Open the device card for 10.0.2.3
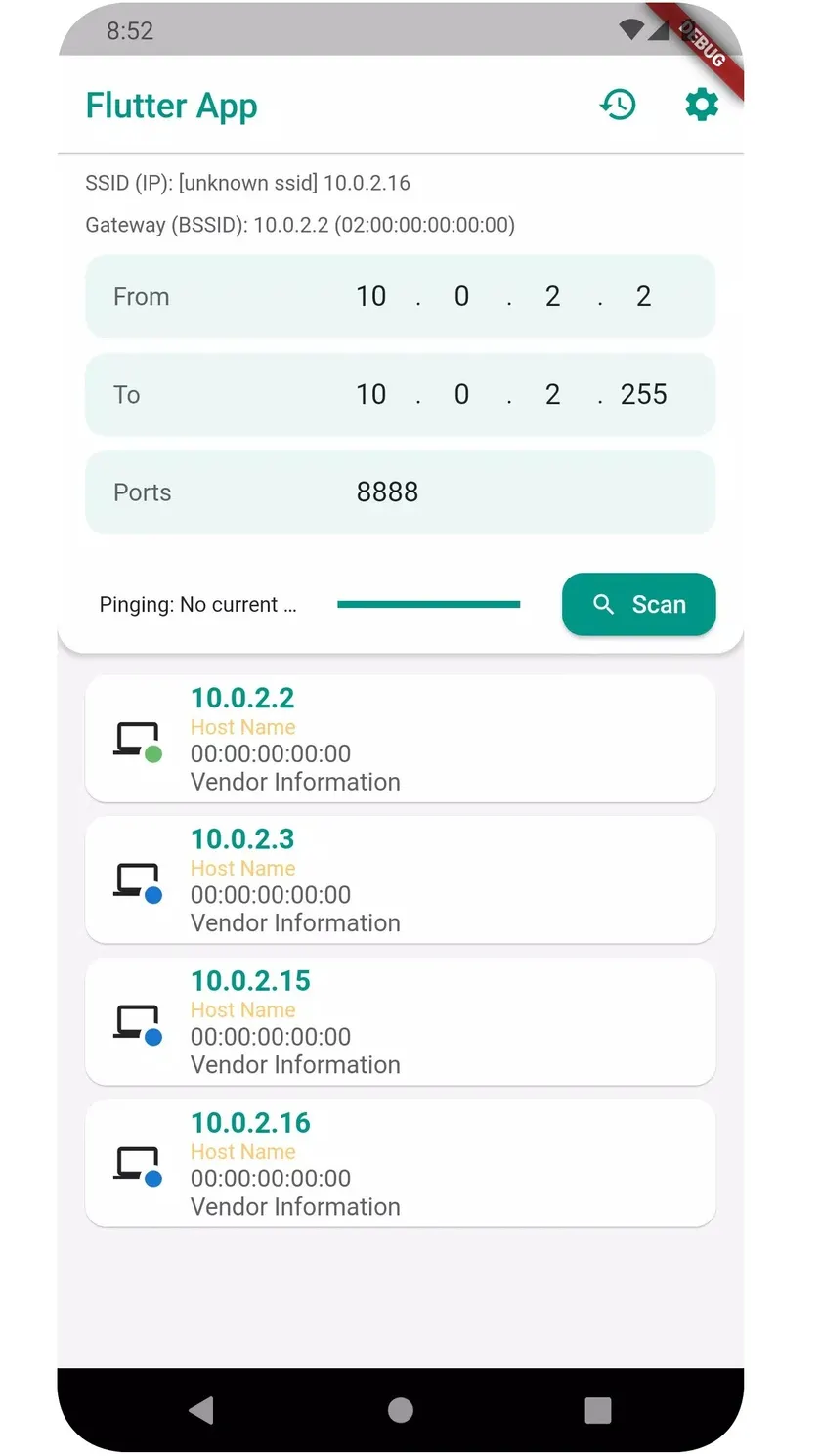Screen dimensions: 821x1456 [x=401, y=880]
